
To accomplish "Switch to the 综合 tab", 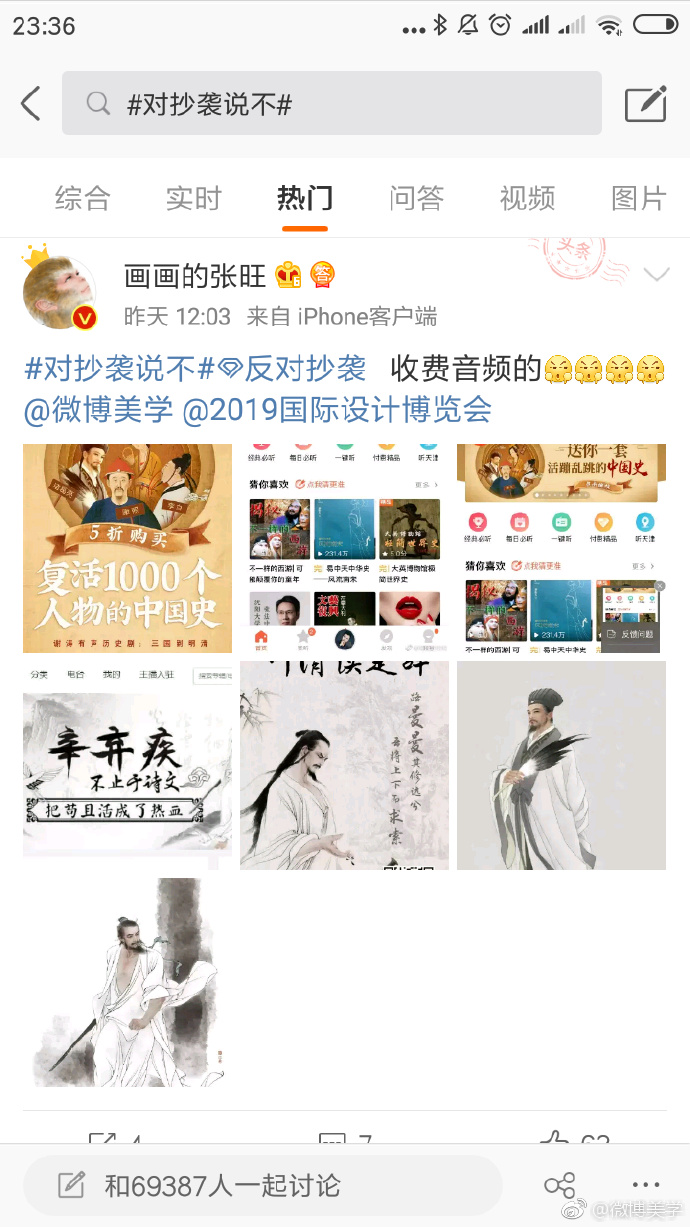I will pyautogui.click(x=82, y=198).
